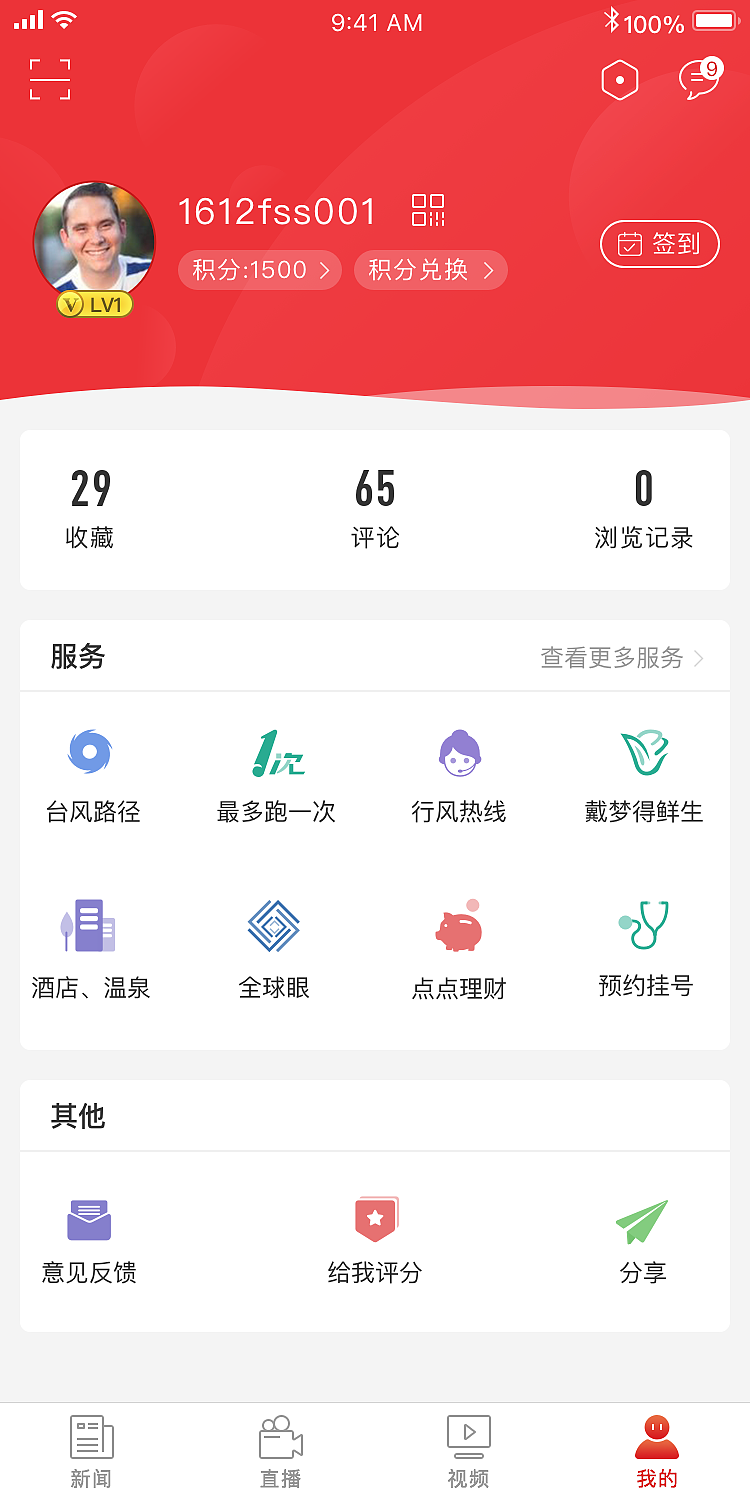
Task: Open the QR code next to username
Action: (x=428, y=210)
